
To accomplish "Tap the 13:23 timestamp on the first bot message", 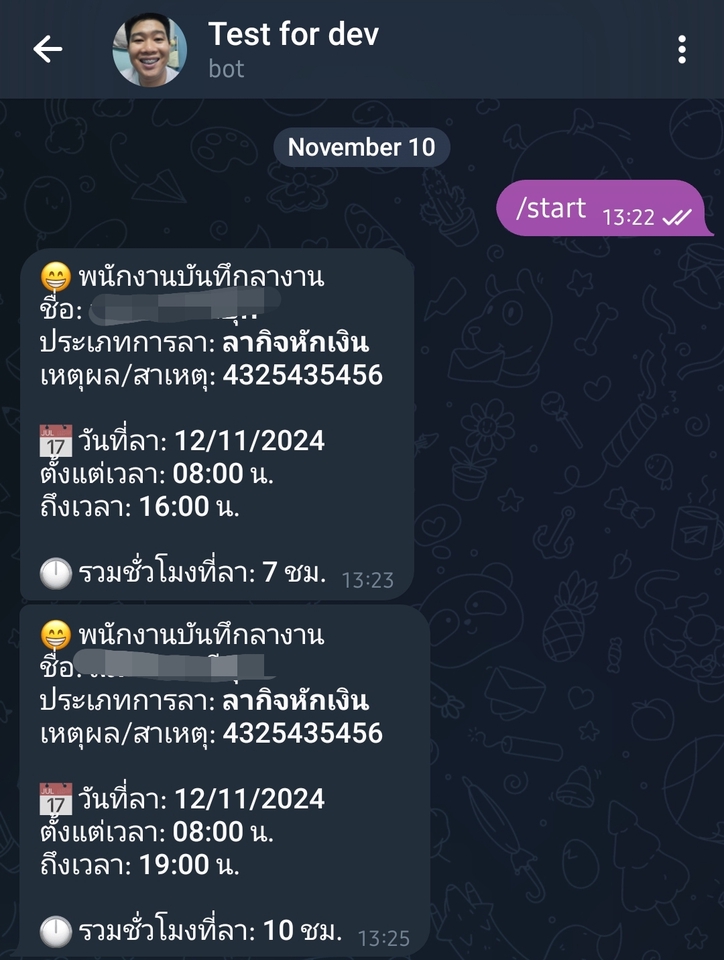I will tap(366, 578).
